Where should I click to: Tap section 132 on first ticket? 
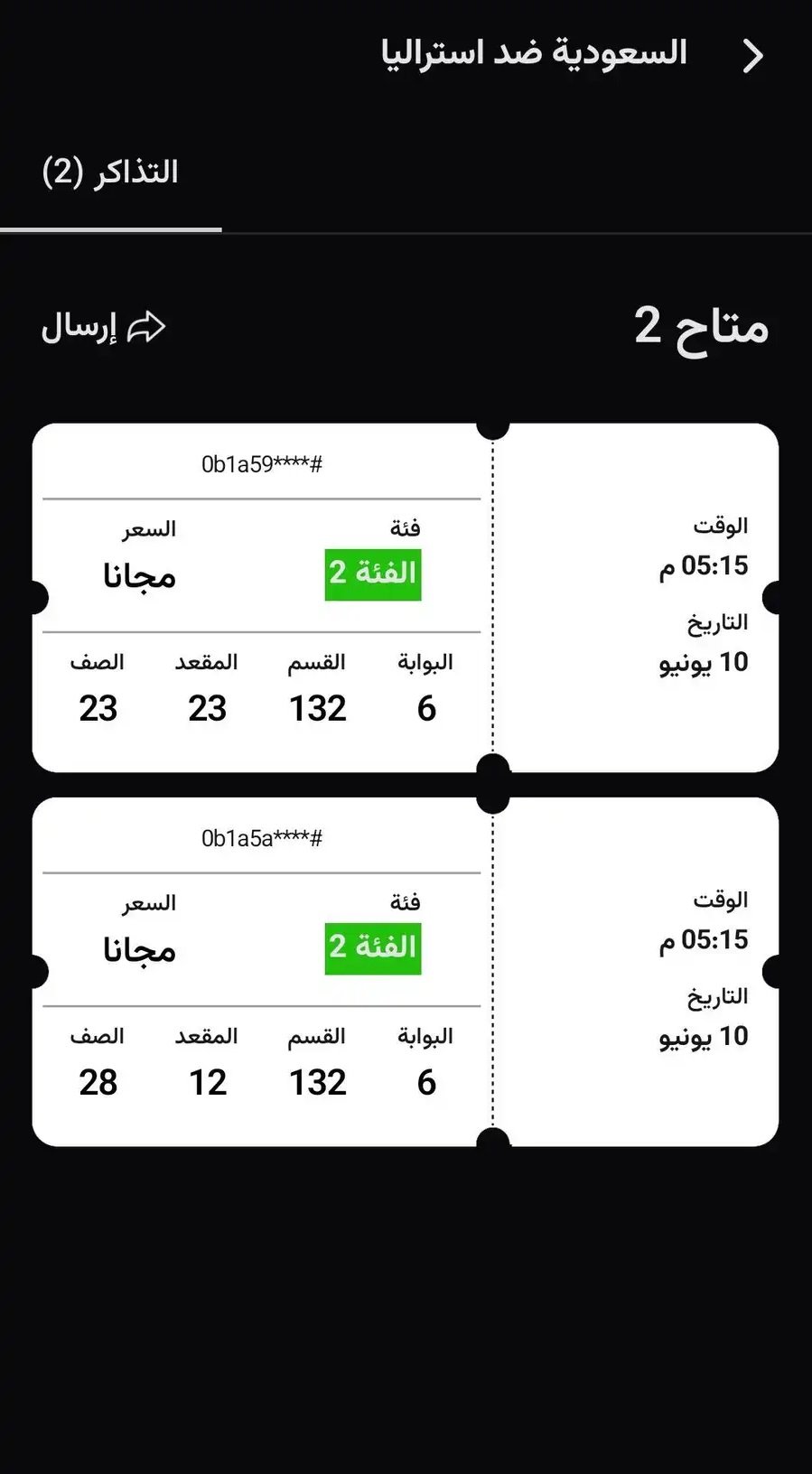tap(316, 708)
